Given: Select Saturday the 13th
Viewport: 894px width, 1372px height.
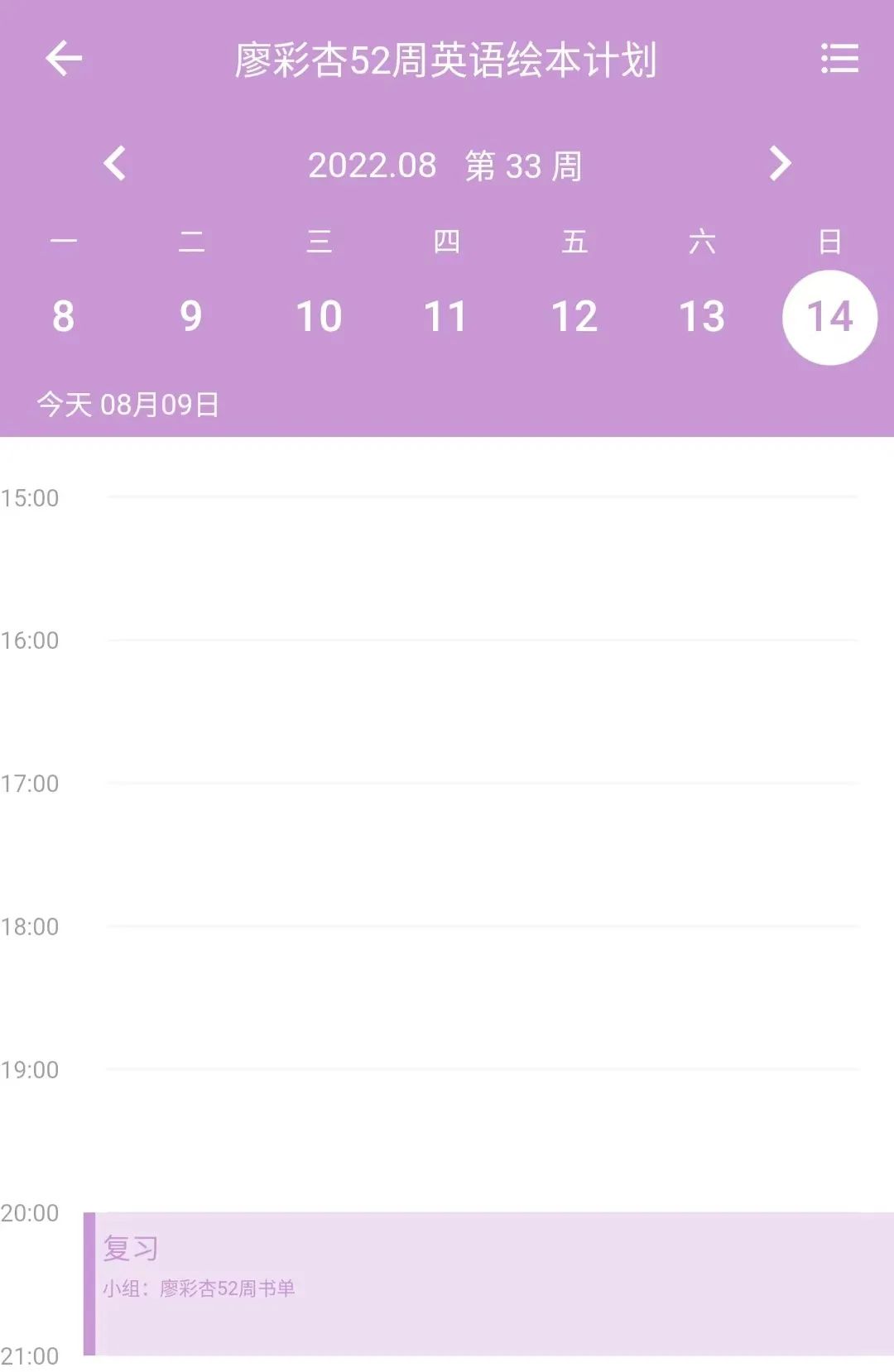Looking at the screenshot, I should 702,316.
